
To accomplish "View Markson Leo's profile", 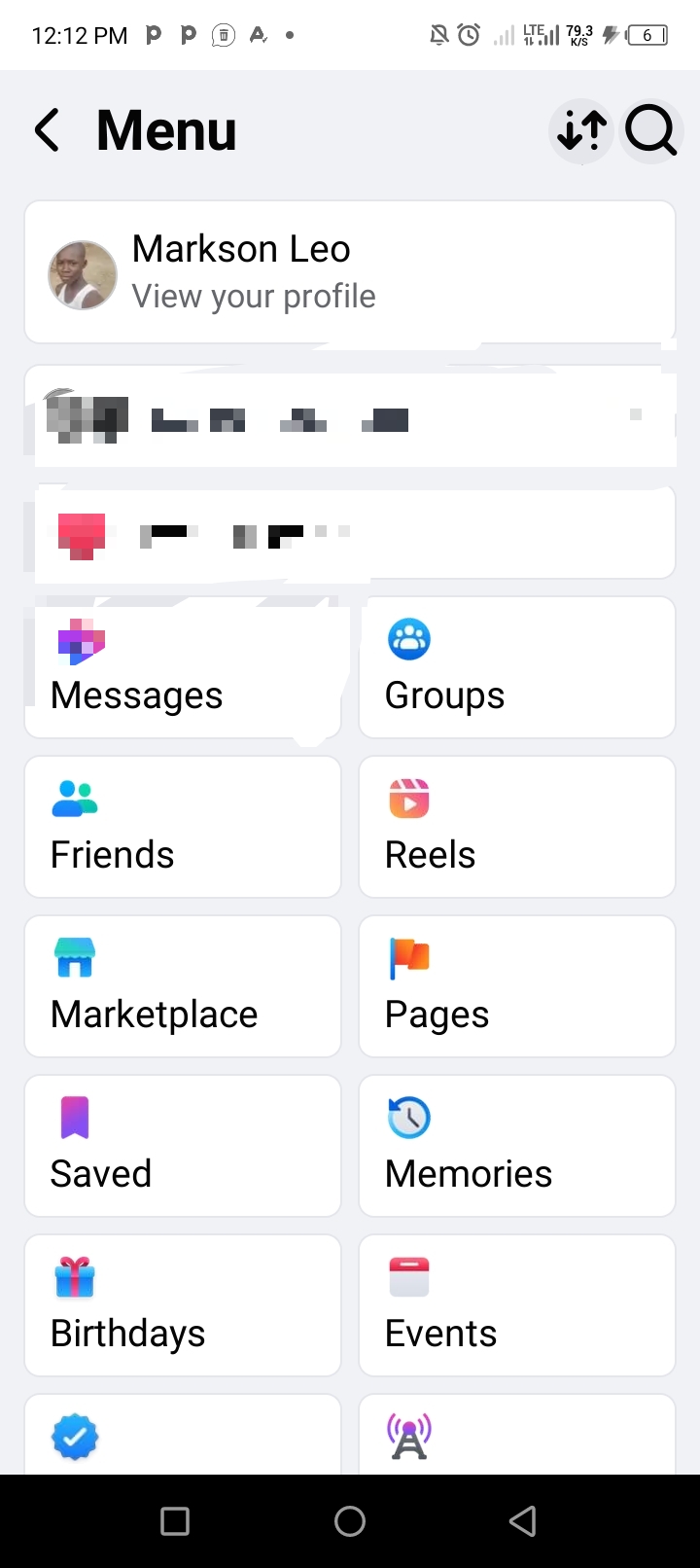I will [350, 272].
